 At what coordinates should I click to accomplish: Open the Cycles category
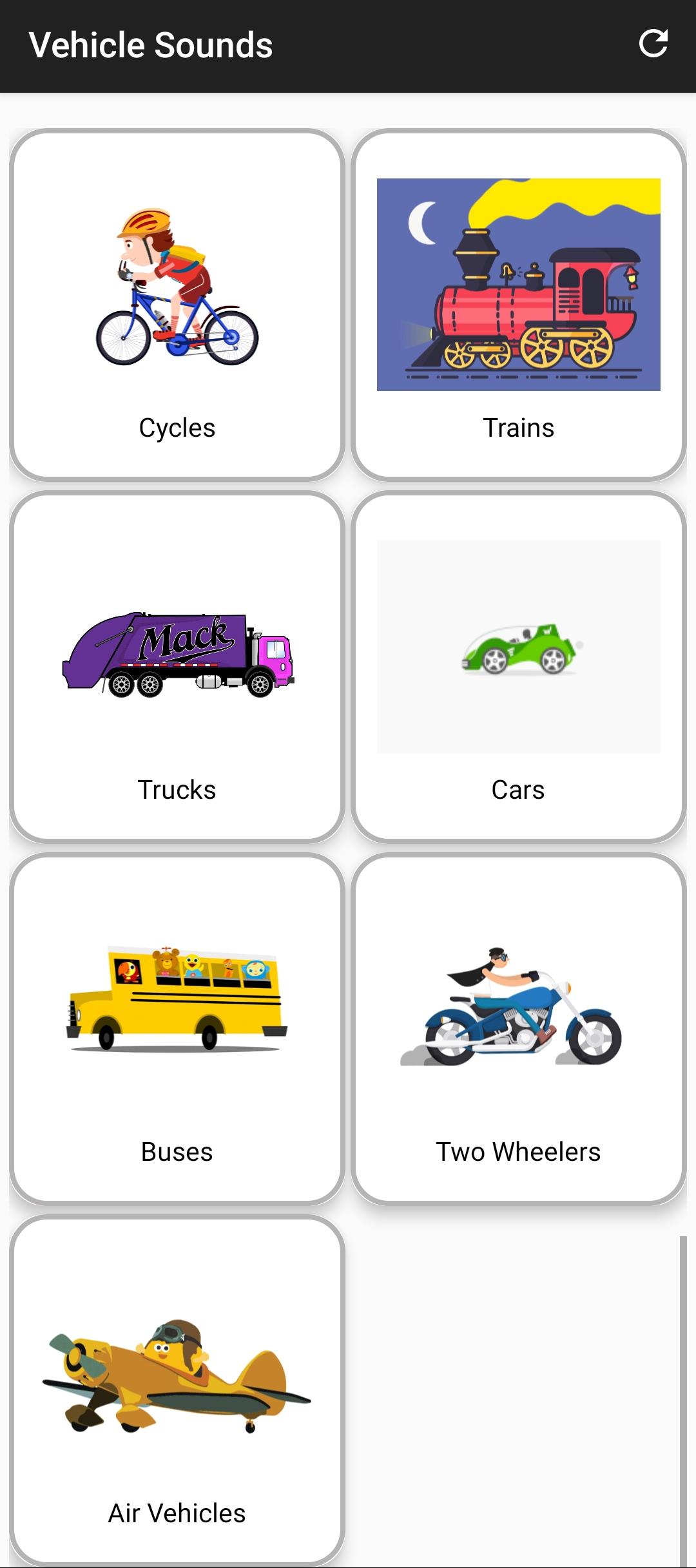point(177,305)
